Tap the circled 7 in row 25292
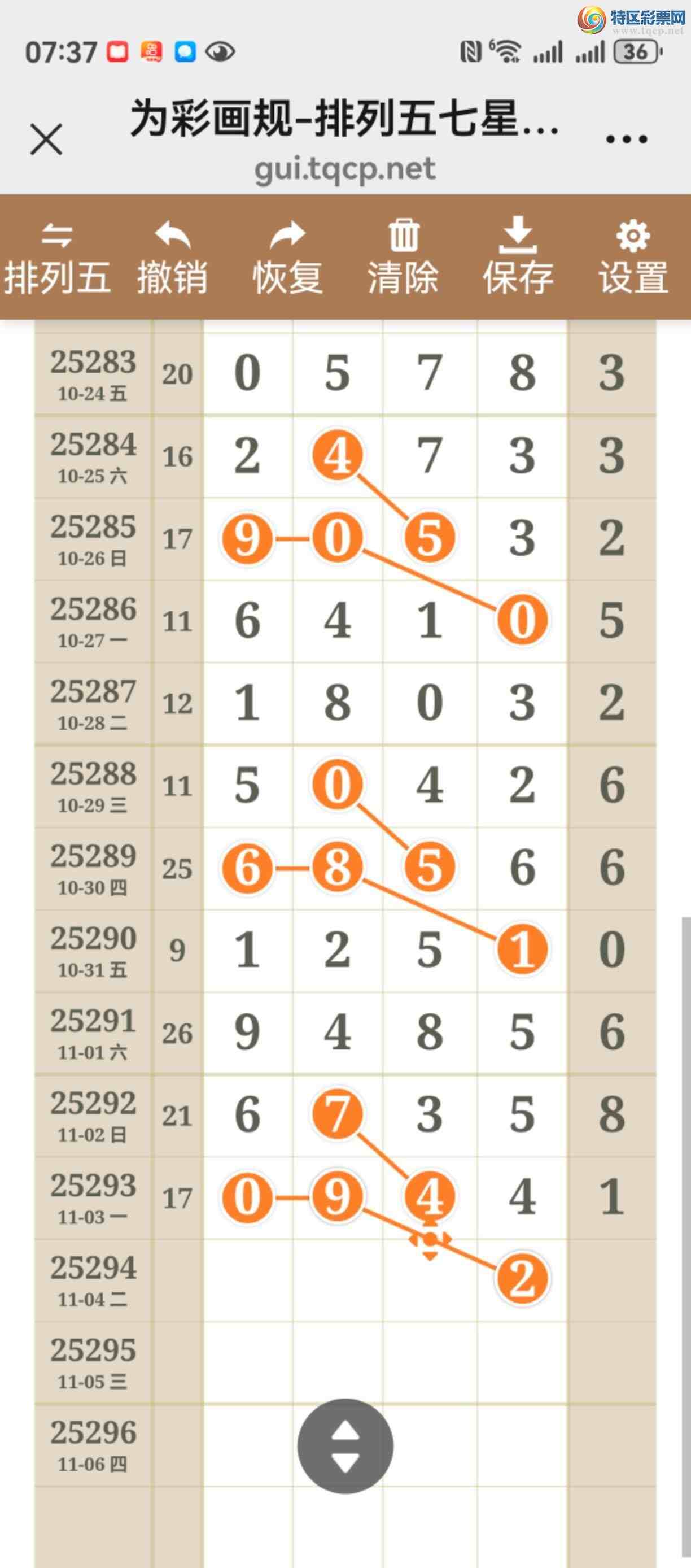Image resolution: width=691 pixels, height=1568 pixels. (x=338, y=1114)
